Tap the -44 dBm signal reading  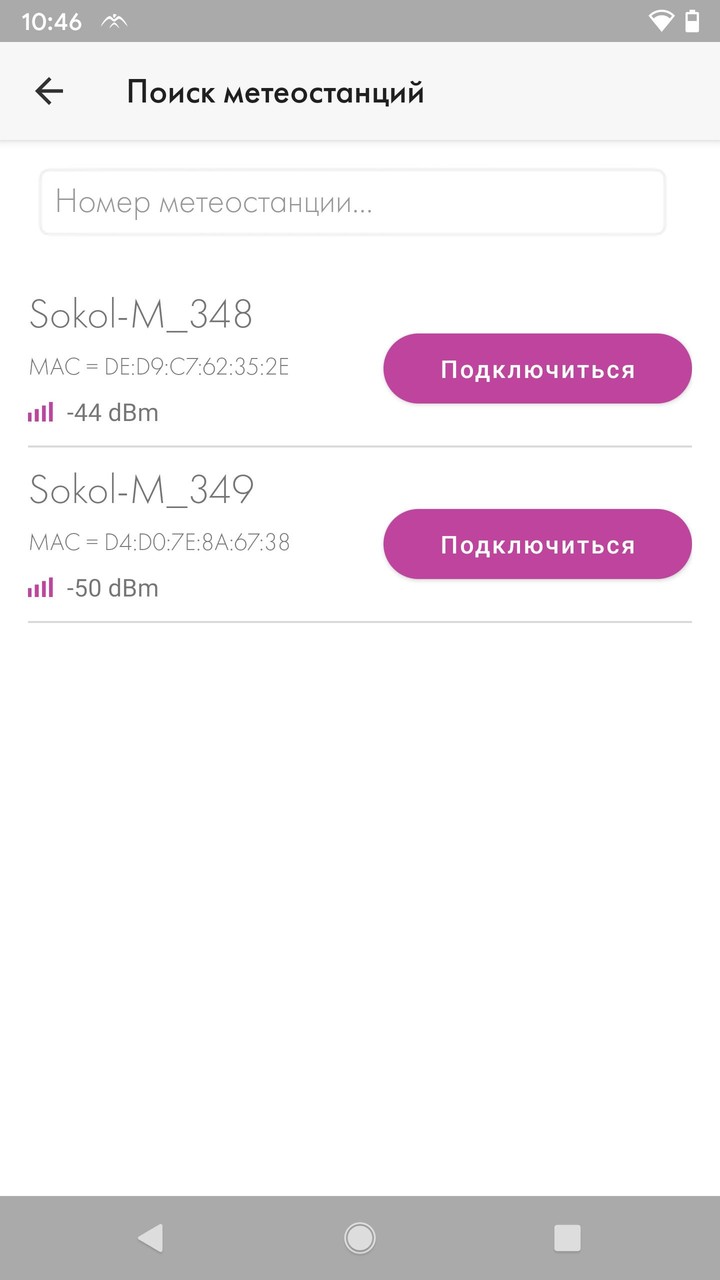(112, 411)
